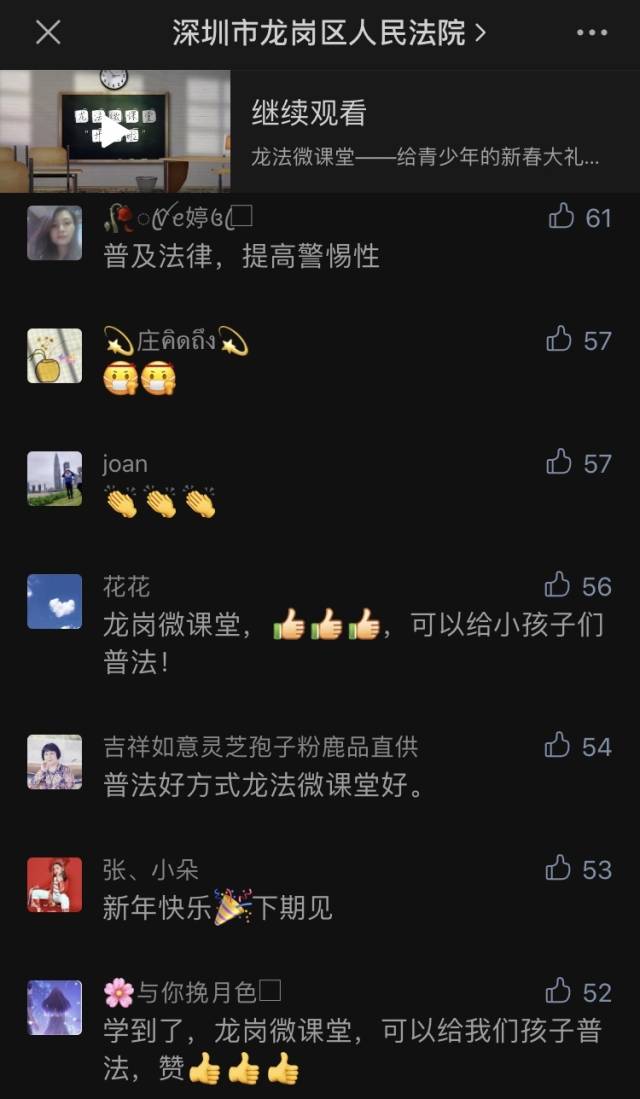Like 与你挽月色's comment
The image size is (640, 1099).
[x=558, y=991]
